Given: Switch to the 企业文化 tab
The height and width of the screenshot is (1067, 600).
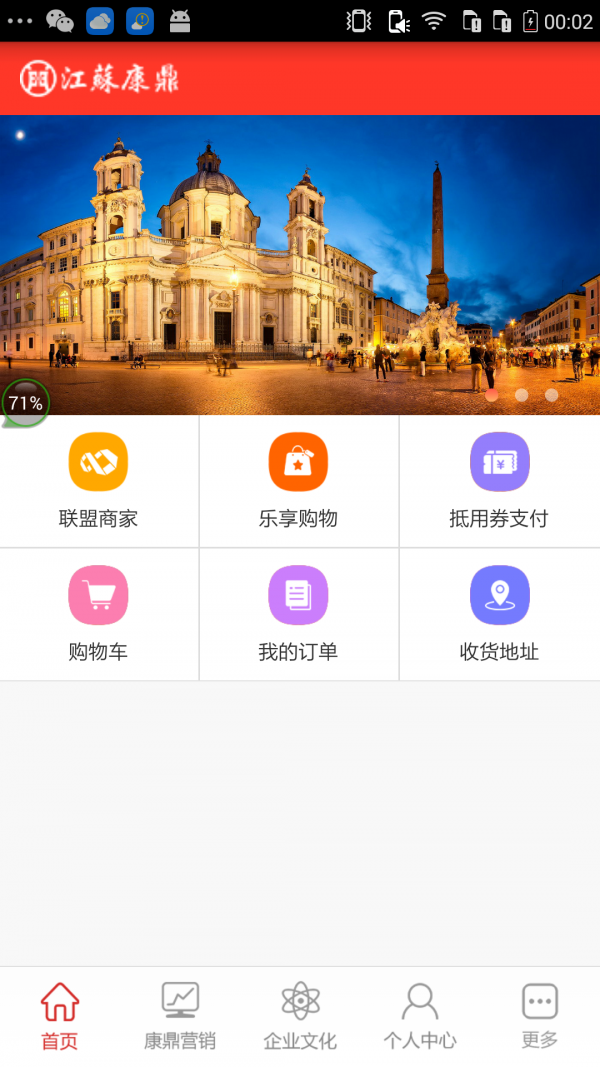Looking at the screenshot, I should click(300, 1016).
